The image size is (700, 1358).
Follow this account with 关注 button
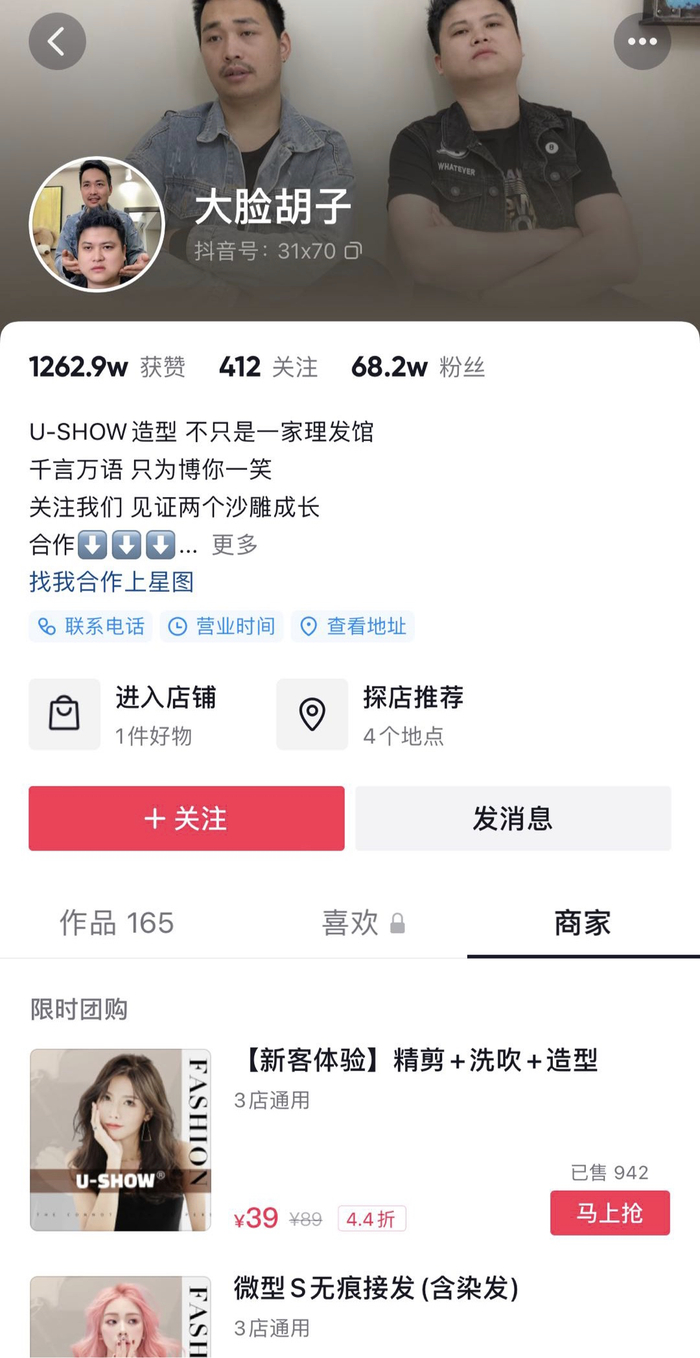pos(186,819)
